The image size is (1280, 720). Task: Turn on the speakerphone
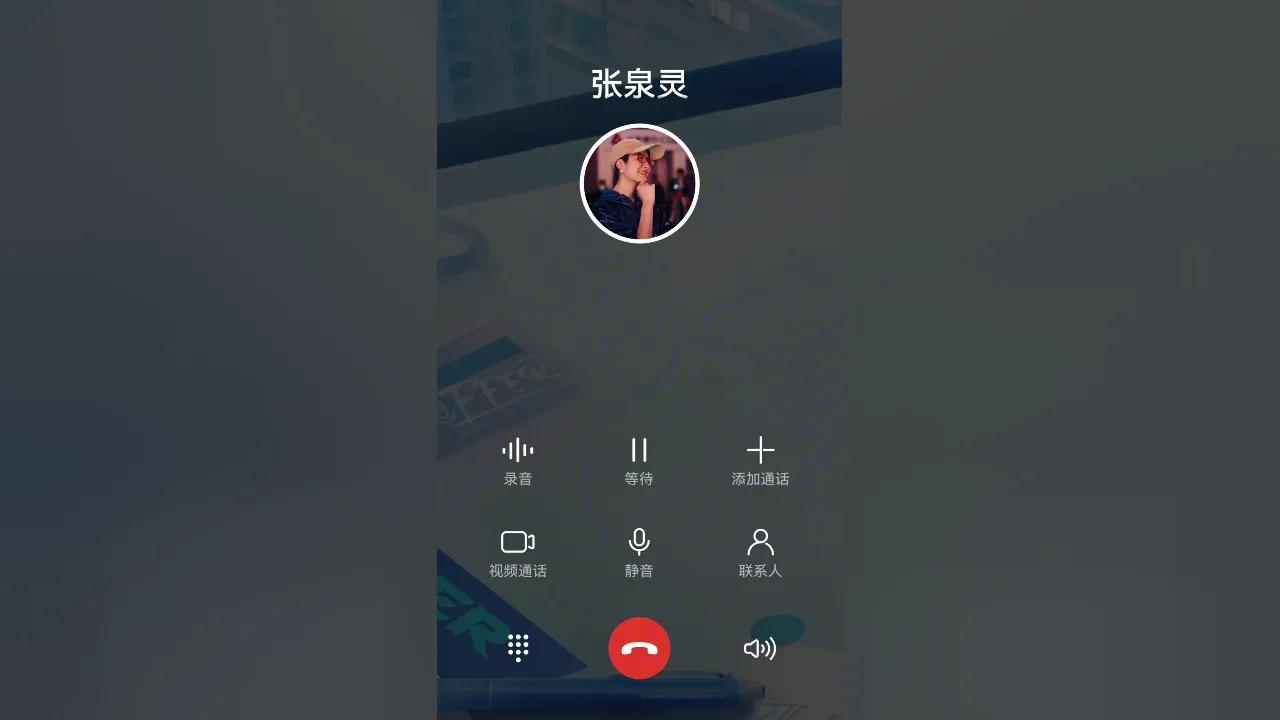coord(760,649)
